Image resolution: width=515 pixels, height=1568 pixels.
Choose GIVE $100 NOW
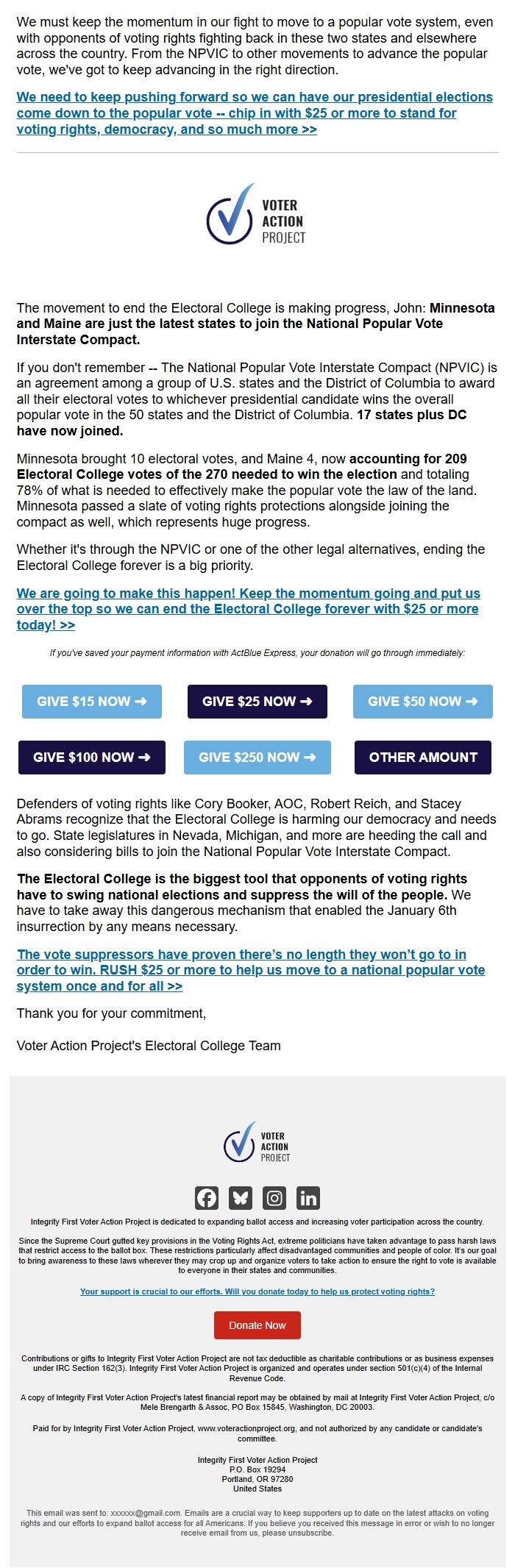(x=92, y=758)
